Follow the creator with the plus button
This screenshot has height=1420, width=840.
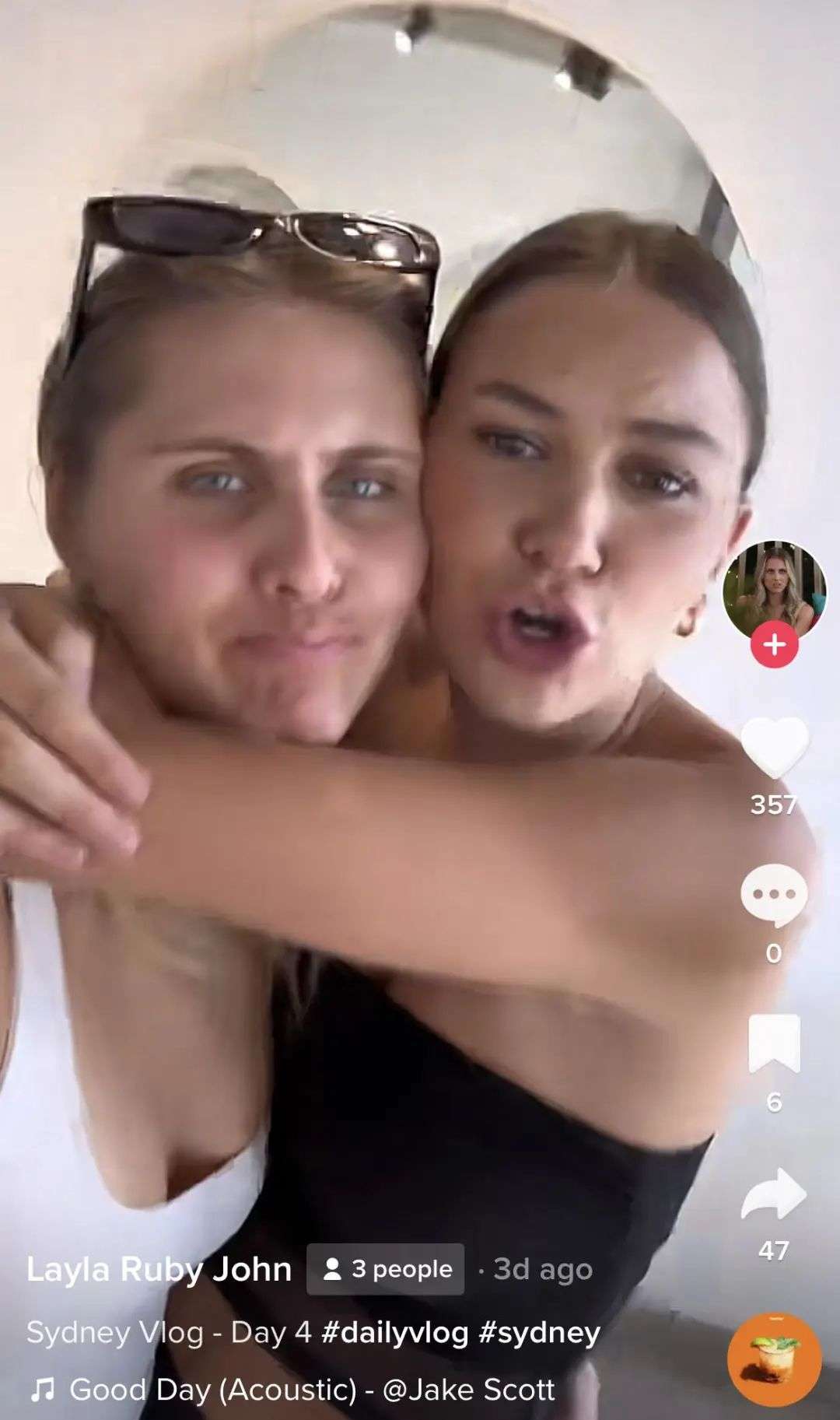coord(774,644)
